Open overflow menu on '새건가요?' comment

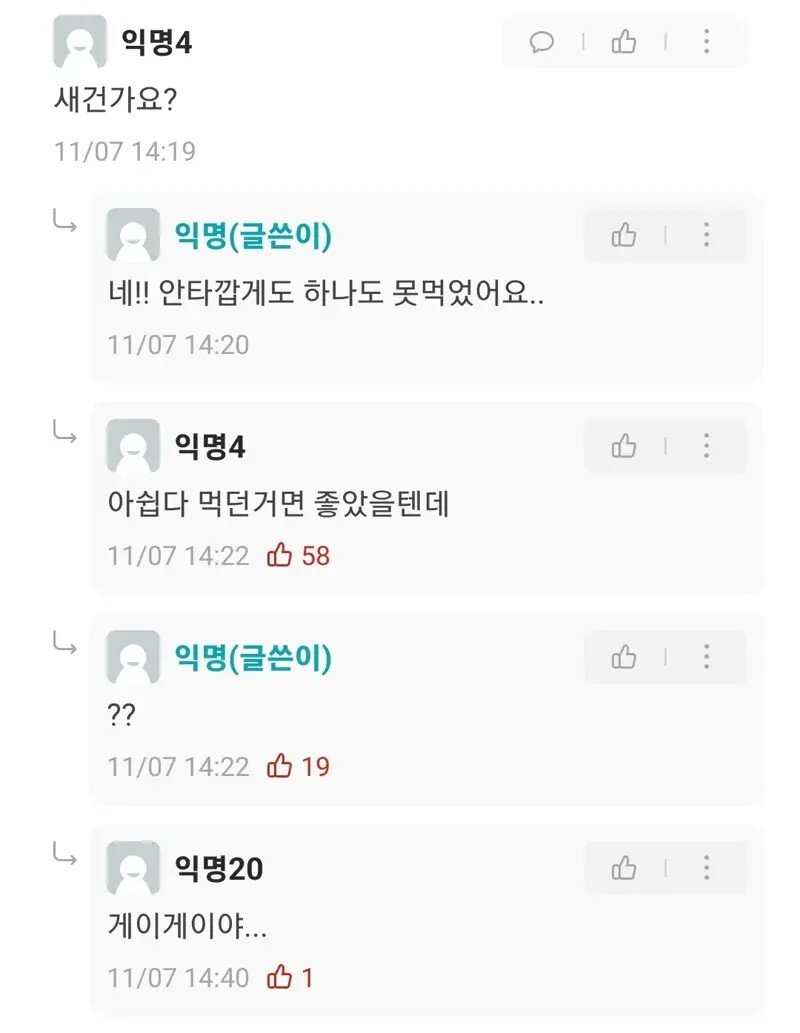tap(706, 41)
